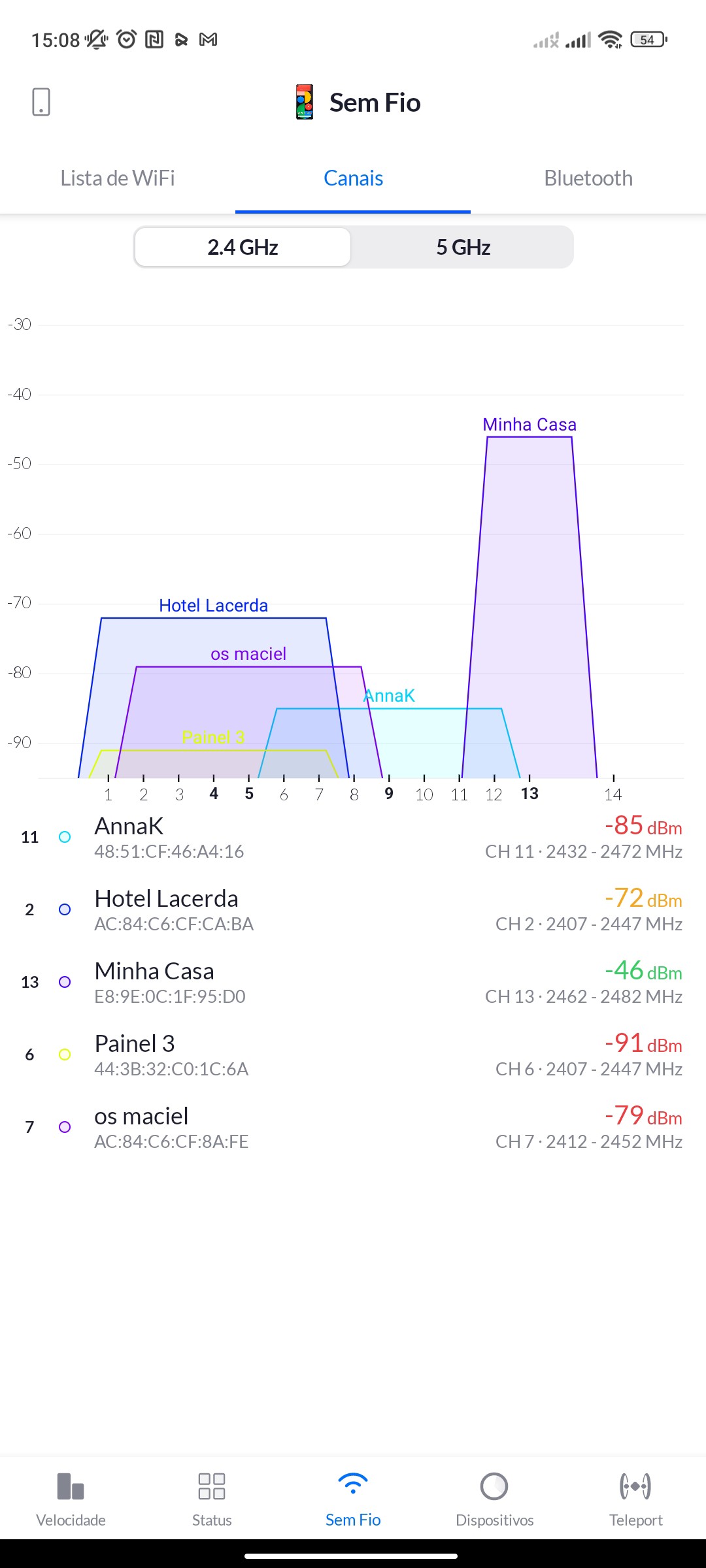The height and width of the screenshot is (1568, 706).
Task: Open the Hotel Lacerda network row
Action: [x=353, y=910]
